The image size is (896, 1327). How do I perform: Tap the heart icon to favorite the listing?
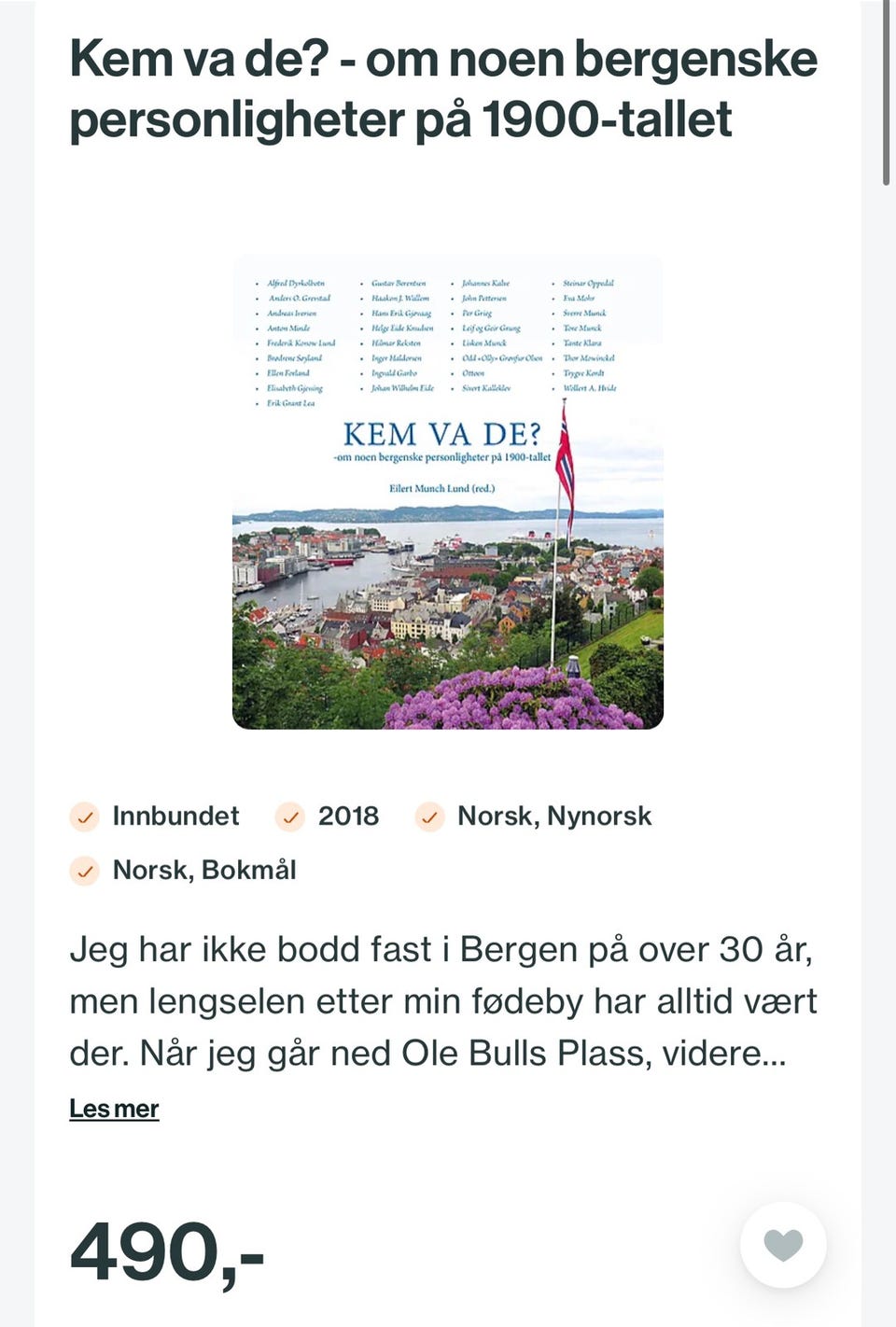pyautogui.click(x=783, y=1244)
